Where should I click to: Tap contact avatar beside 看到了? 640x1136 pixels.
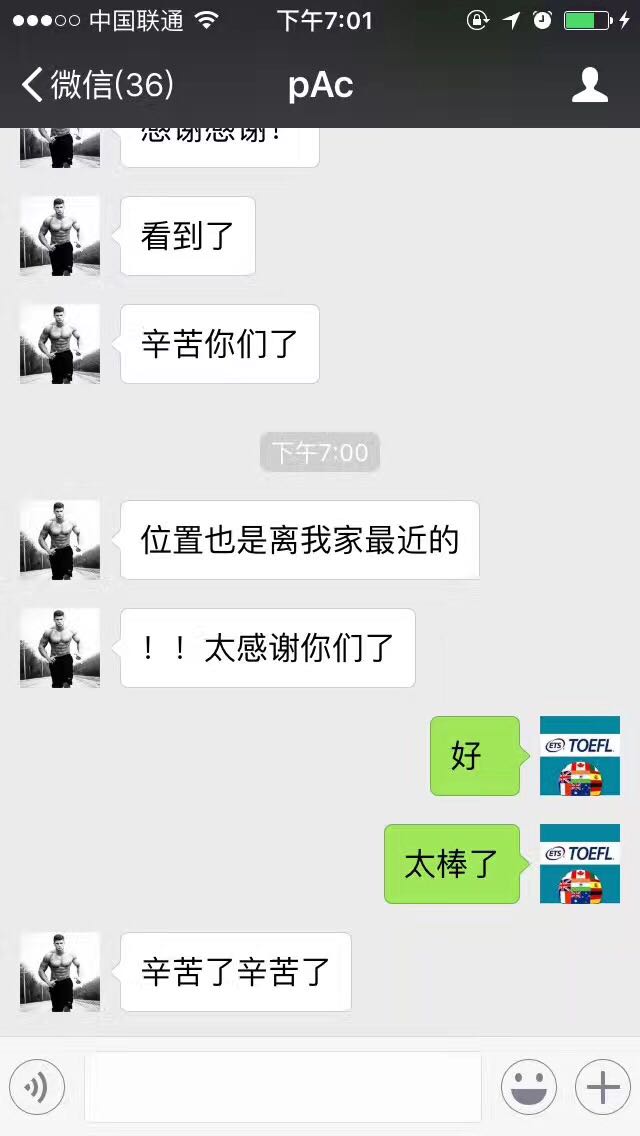pos(60,236)
